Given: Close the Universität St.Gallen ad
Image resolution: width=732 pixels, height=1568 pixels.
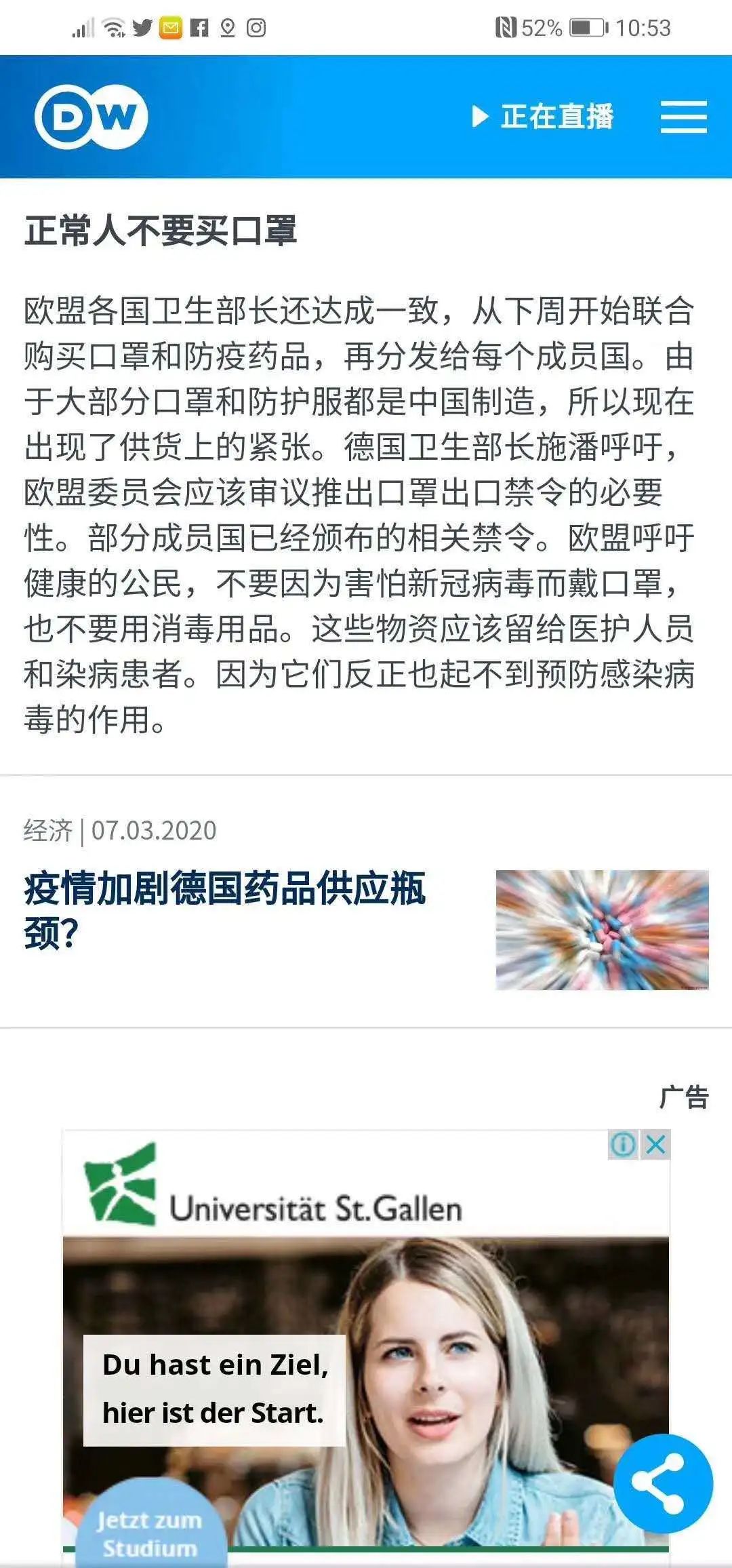Looking at the screenshot, I should tap(655, 1145).
